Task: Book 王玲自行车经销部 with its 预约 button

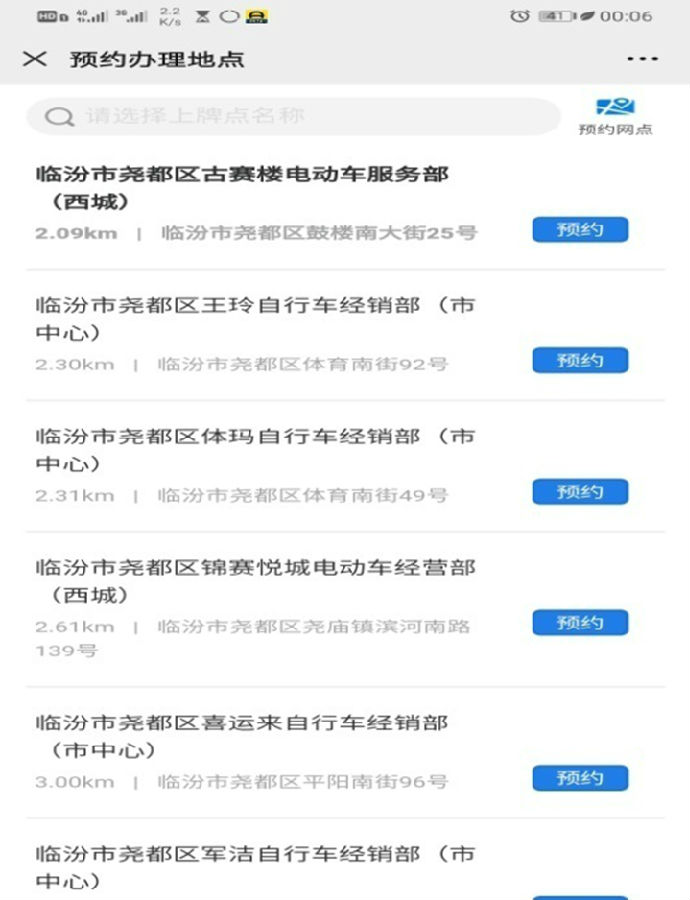Action: [580, 360]
